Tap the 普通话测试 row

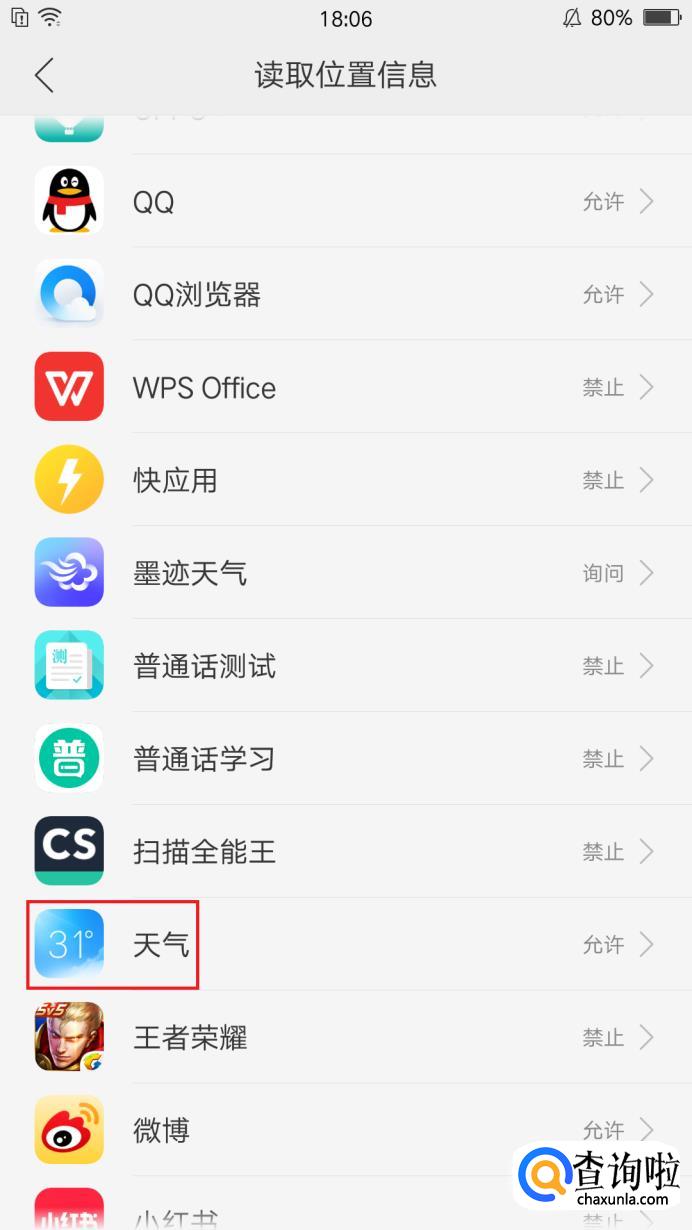pyautogui.click(x=345, y=667)
